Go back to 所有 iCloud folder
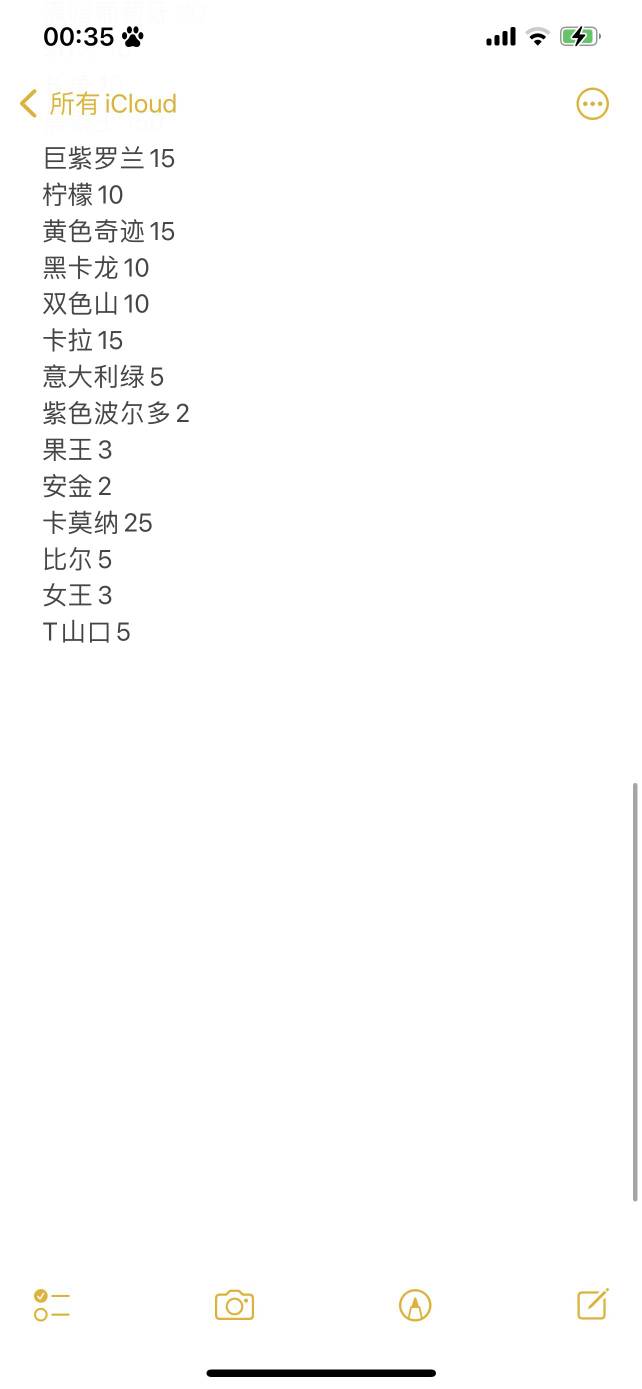The image size is (642, 1389). pos(98,104)
